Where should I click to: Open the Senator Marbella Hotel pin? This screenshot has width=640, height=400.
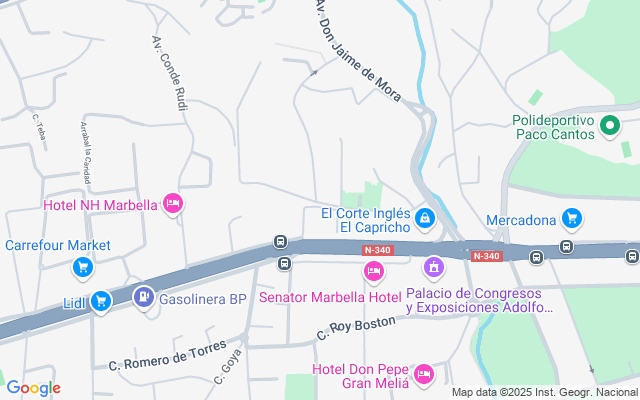click(x=374, y=271)
